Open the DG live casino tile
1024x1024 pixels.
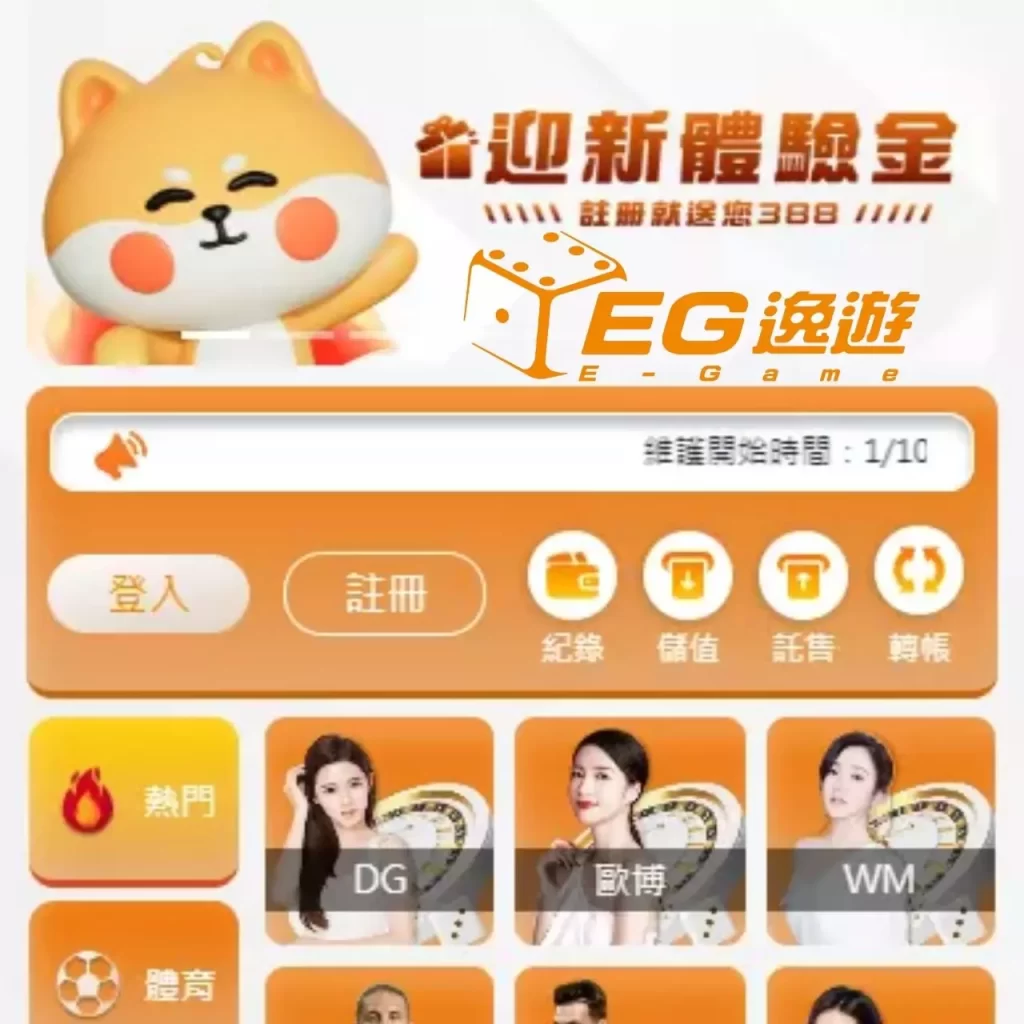[x=380, y=832]
